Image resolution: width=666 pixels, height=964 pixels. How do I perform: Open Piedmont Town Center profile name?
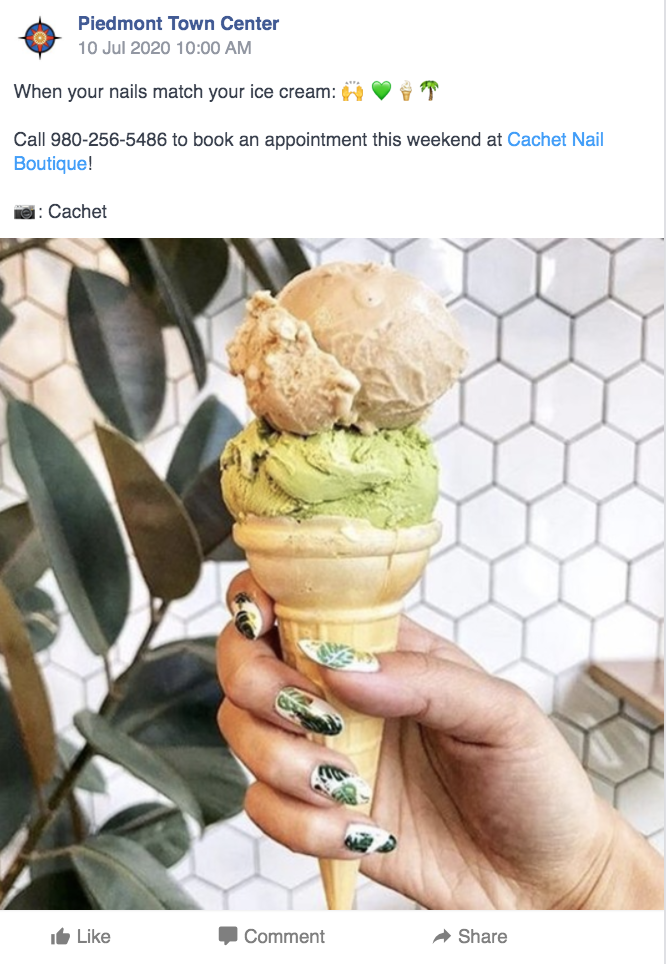pos(178,23)
